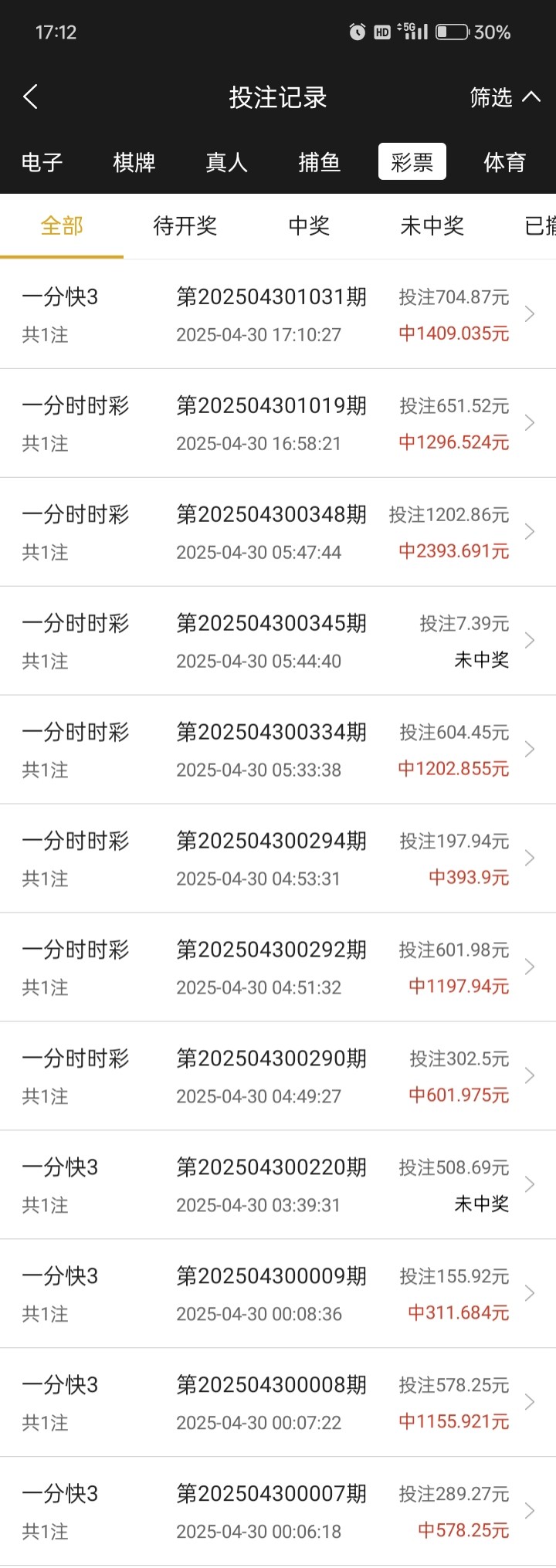View details of period 202504300348 bet
Screen dimensions: 556x1568
(278, 532)
